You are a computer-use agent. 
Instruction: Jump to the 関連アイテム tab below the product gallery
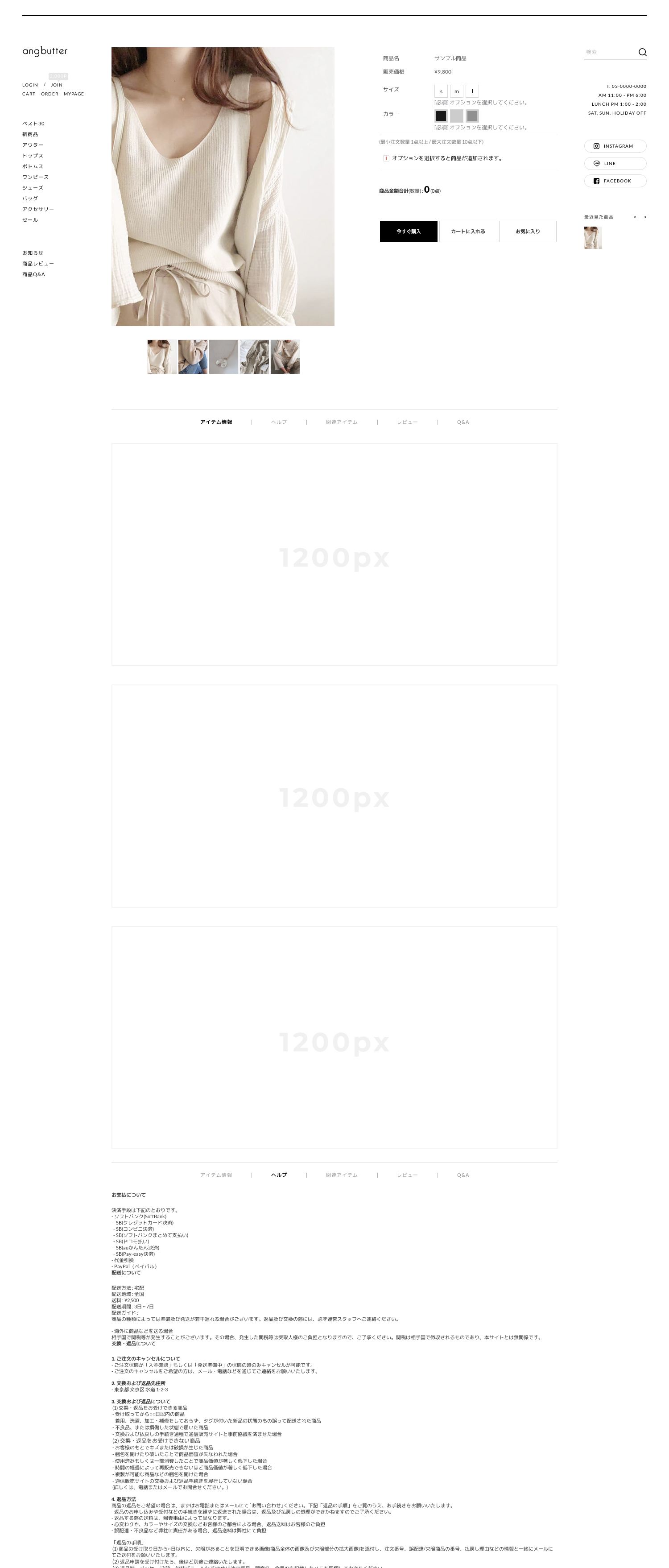342,422
